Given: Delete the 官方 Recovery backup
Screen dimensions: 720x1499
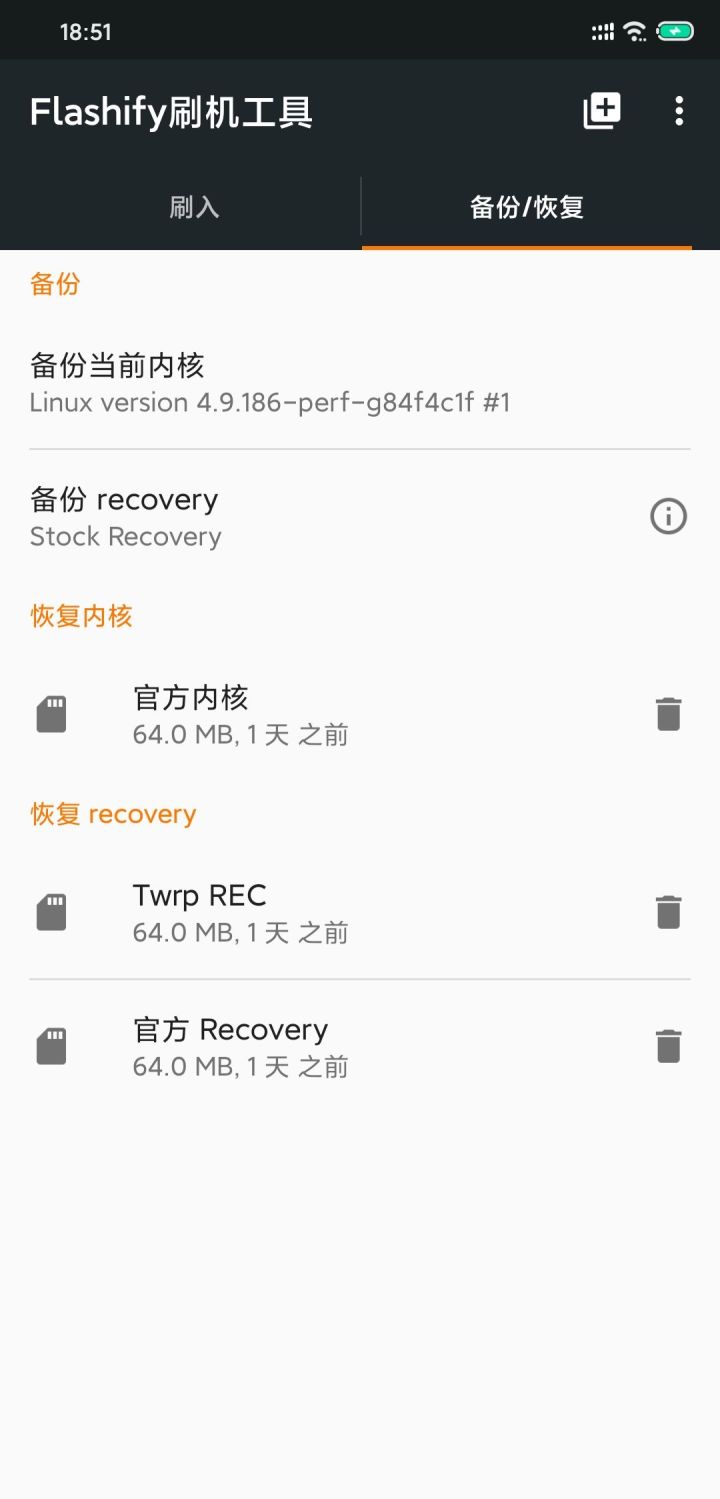Looking at the screenshot, I should click(x=668, y=1047).
